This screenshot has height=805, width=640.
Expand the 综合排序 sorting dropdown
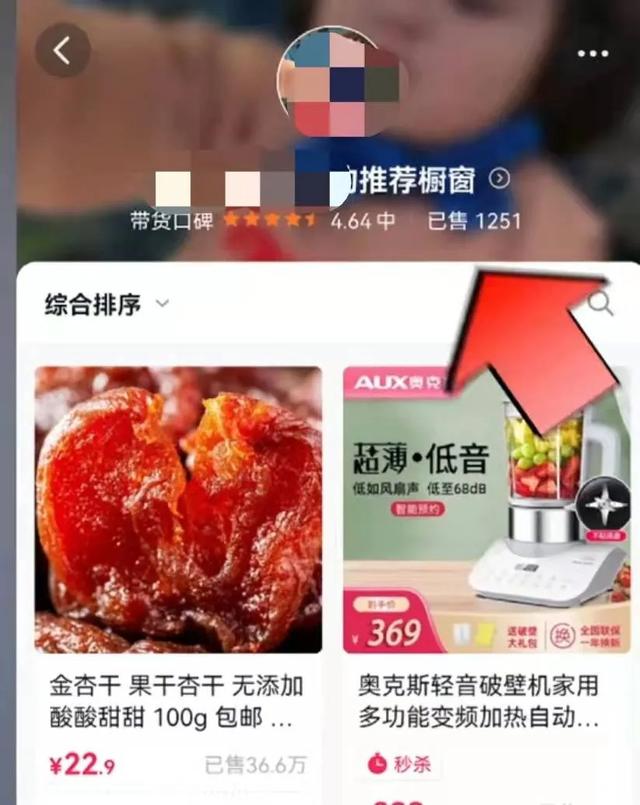coord(106,305)
